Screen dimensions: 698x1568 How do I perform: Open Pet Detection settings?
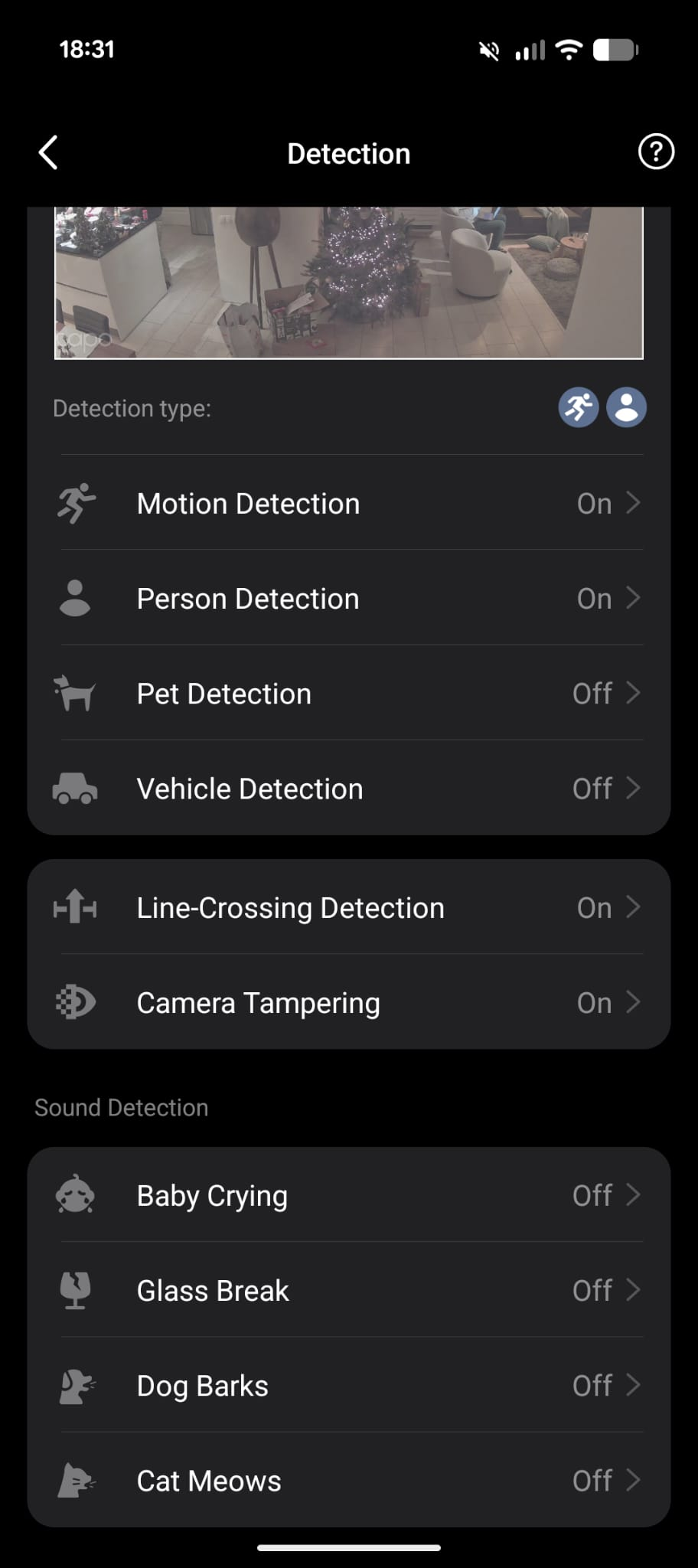click(x=349, y=694)
